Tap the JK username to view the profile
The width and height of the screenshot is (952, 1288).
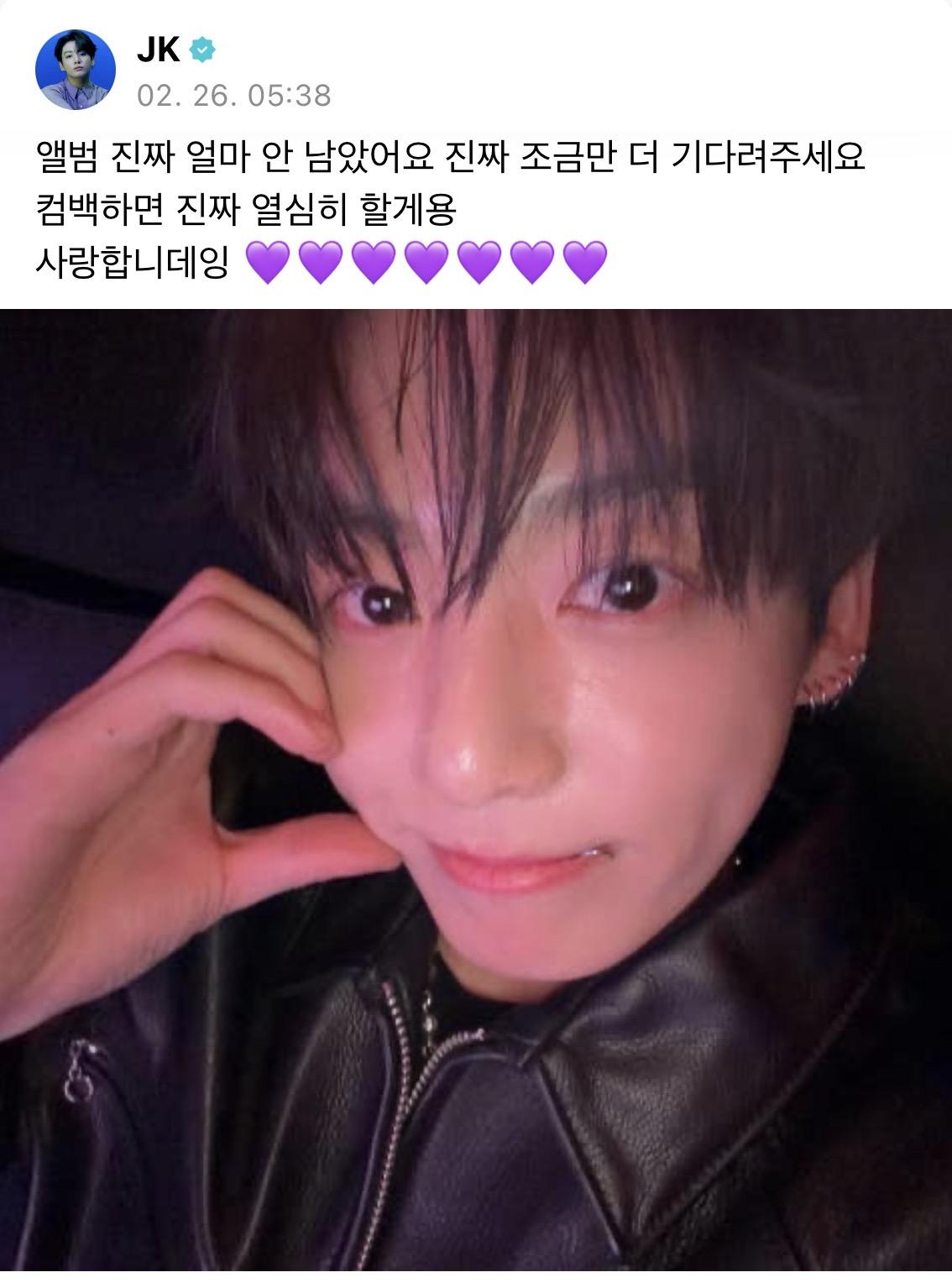[x=158, y=50]
